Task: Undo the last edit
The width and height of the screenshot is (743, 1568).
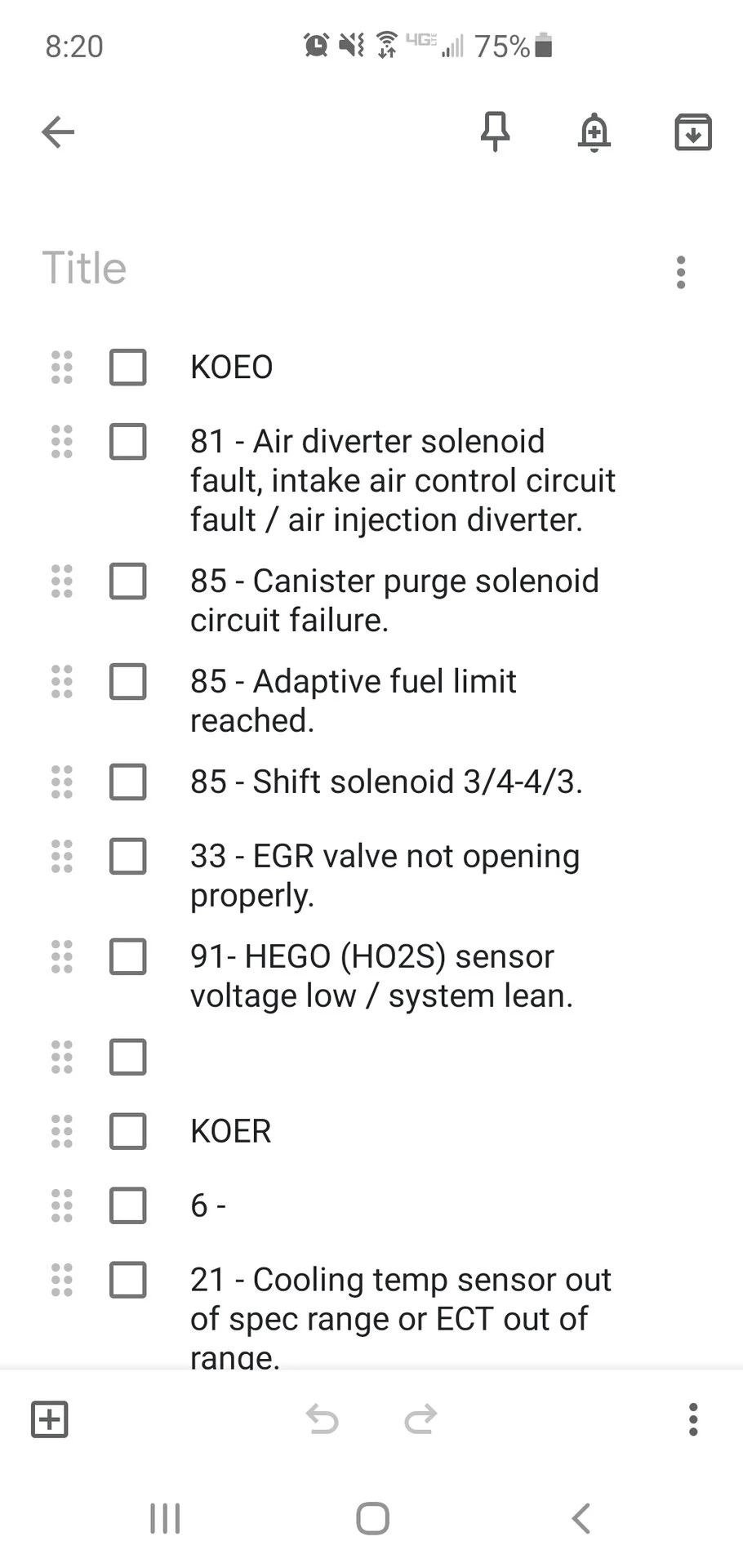Action: [323, 1419]
